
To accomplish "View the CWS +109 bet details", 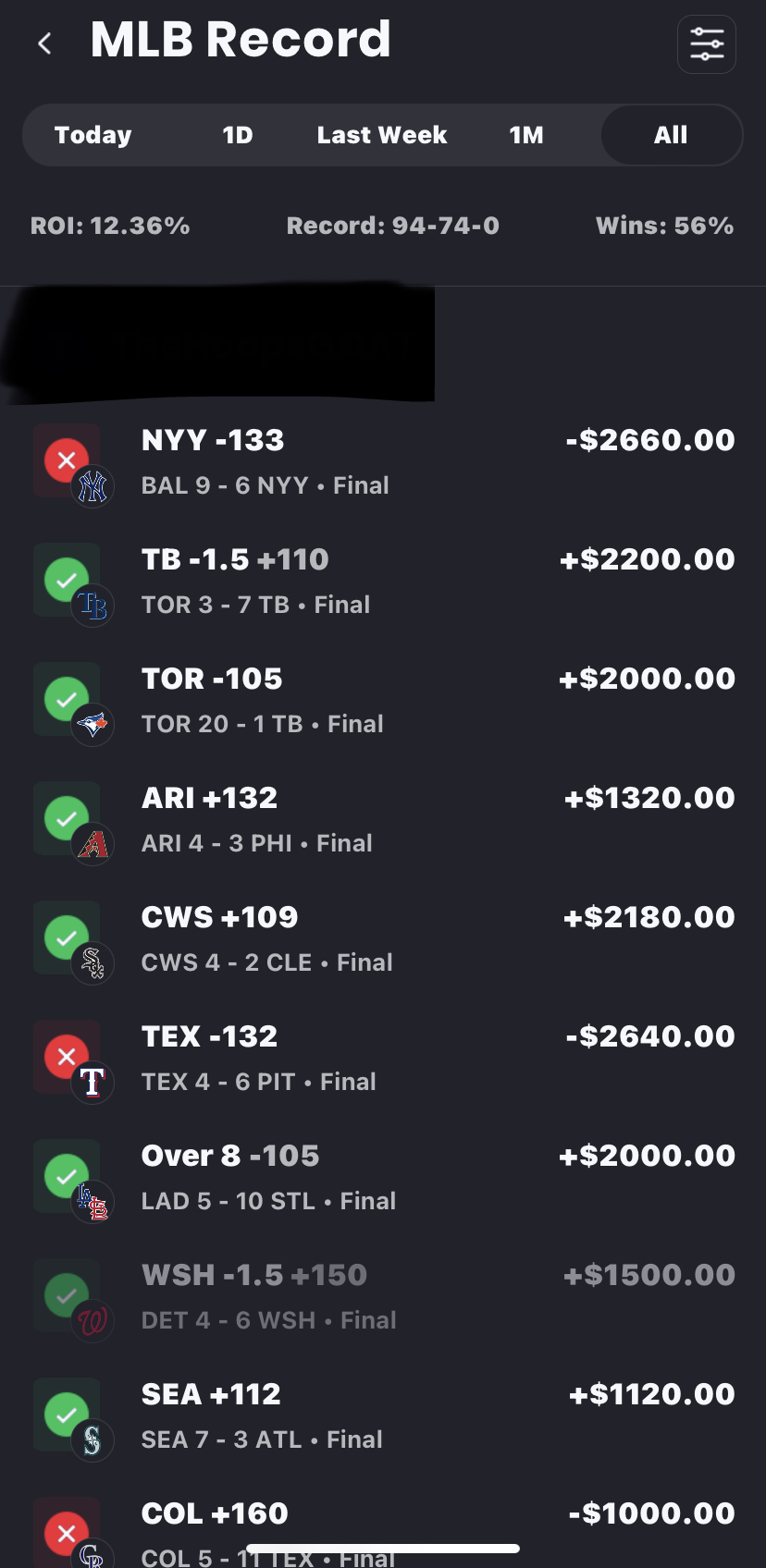I will coord(383,938).
